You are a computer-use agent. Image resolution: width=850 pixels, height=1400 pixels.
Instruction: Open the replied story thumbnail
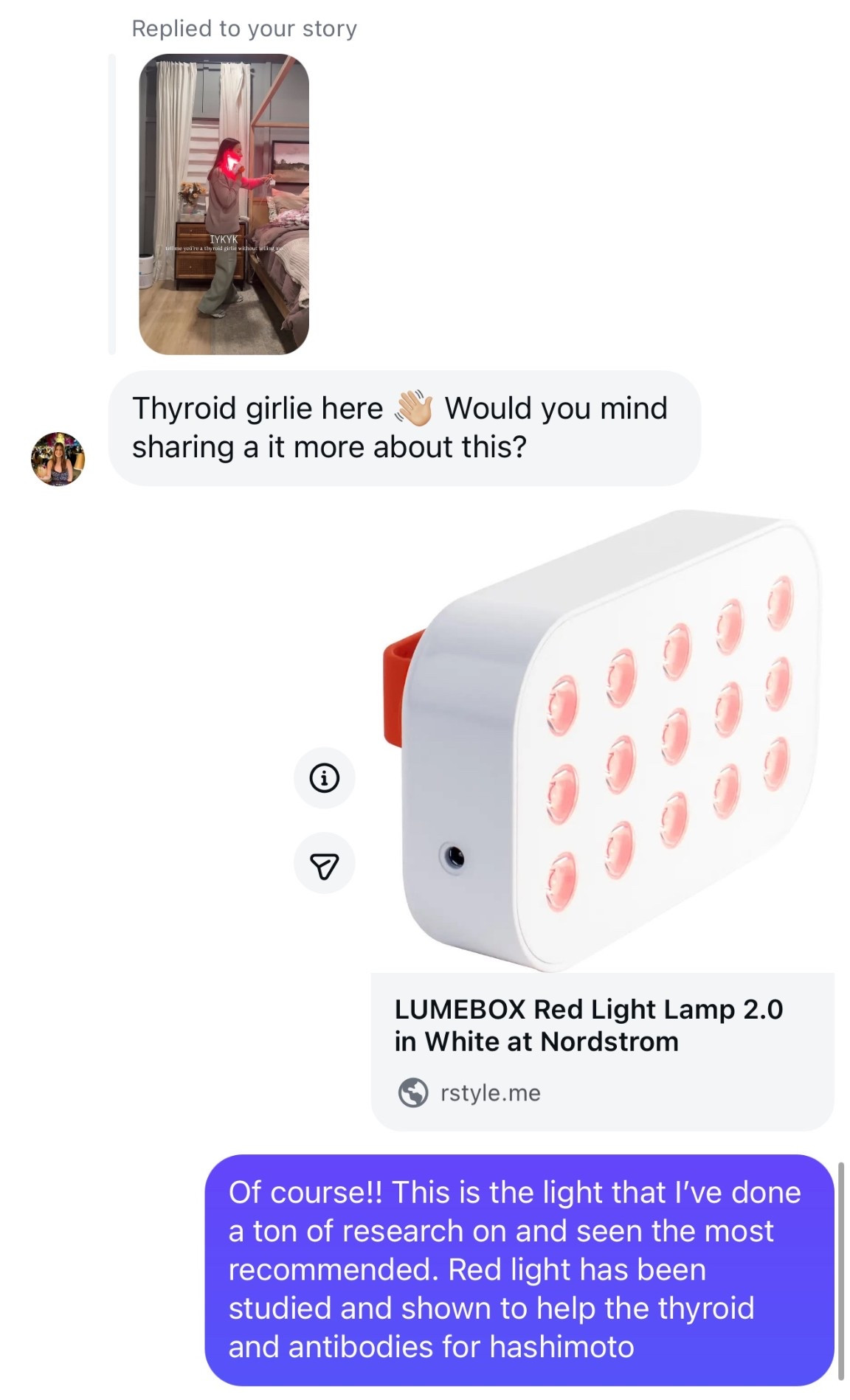click(x=224, y=204)
